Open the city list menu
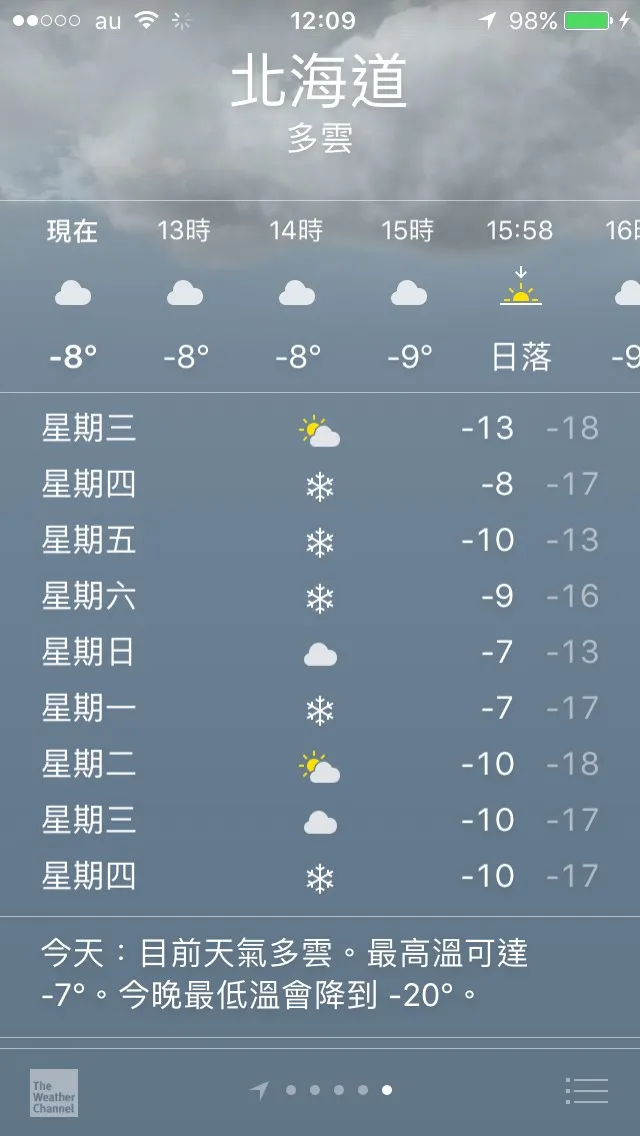Screen dimensions: 640x1136 586,1090
